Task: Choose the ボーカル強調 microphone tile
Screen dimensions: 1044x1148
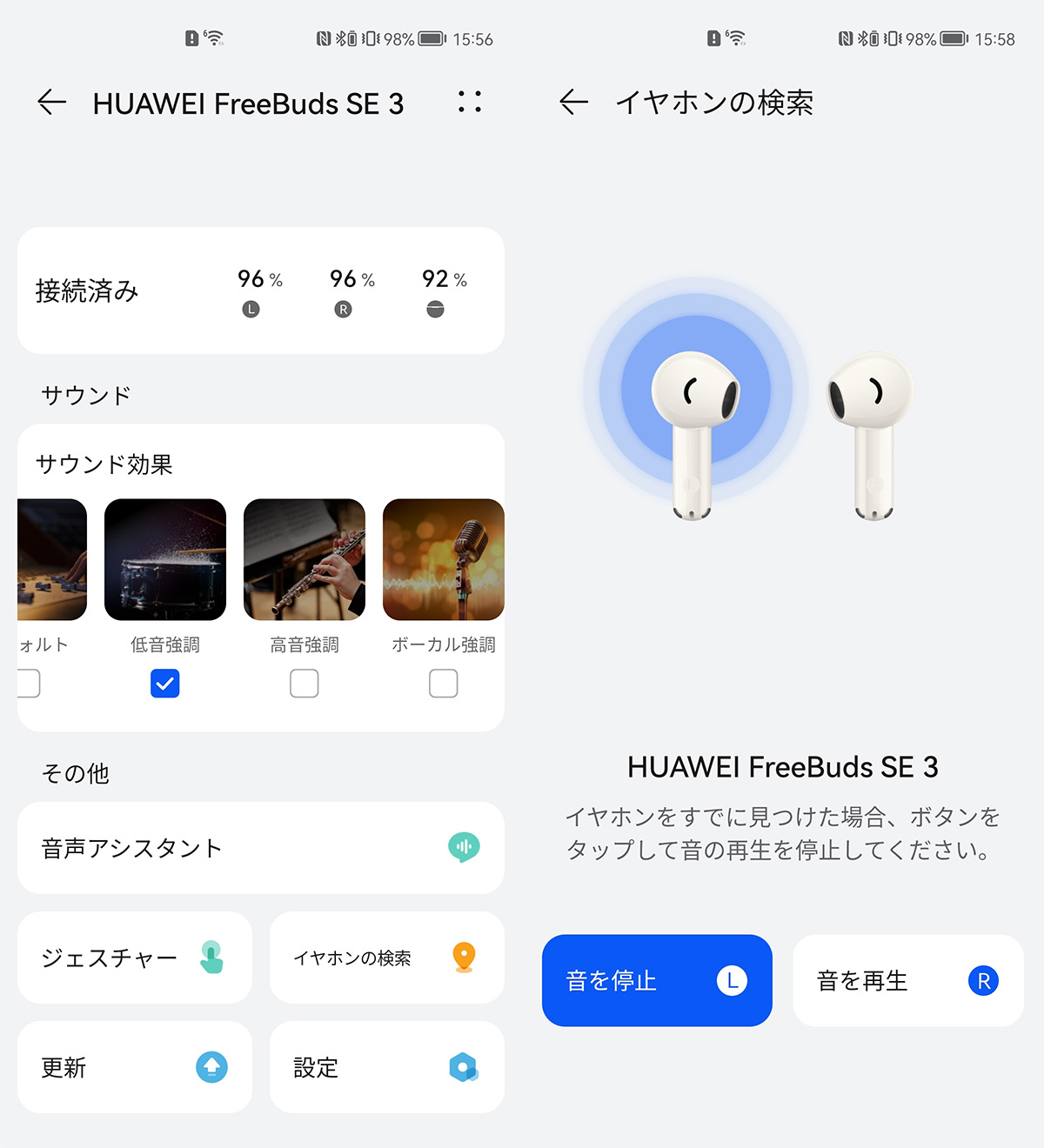Action: [444, 559]
